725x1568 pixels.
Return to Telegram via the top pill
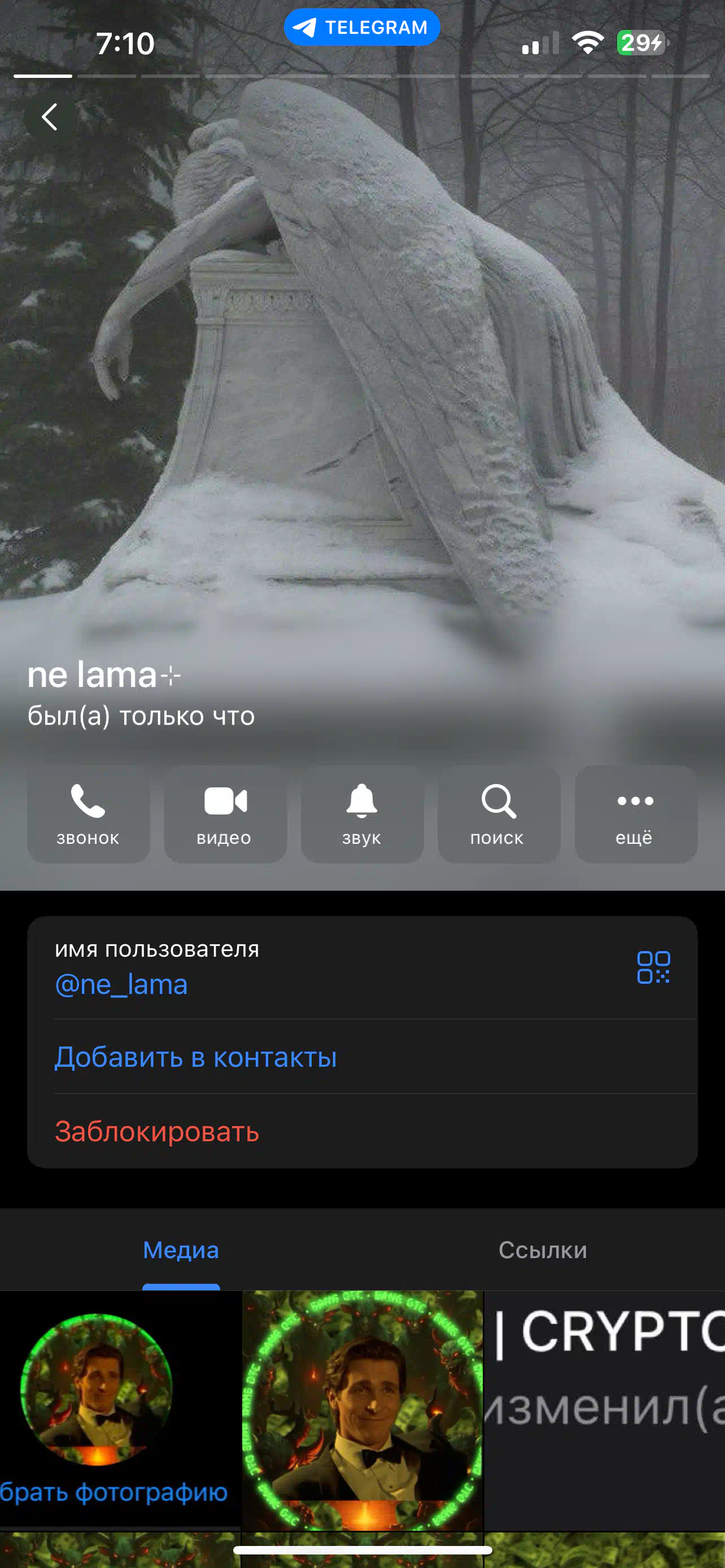tap(362, 27)
